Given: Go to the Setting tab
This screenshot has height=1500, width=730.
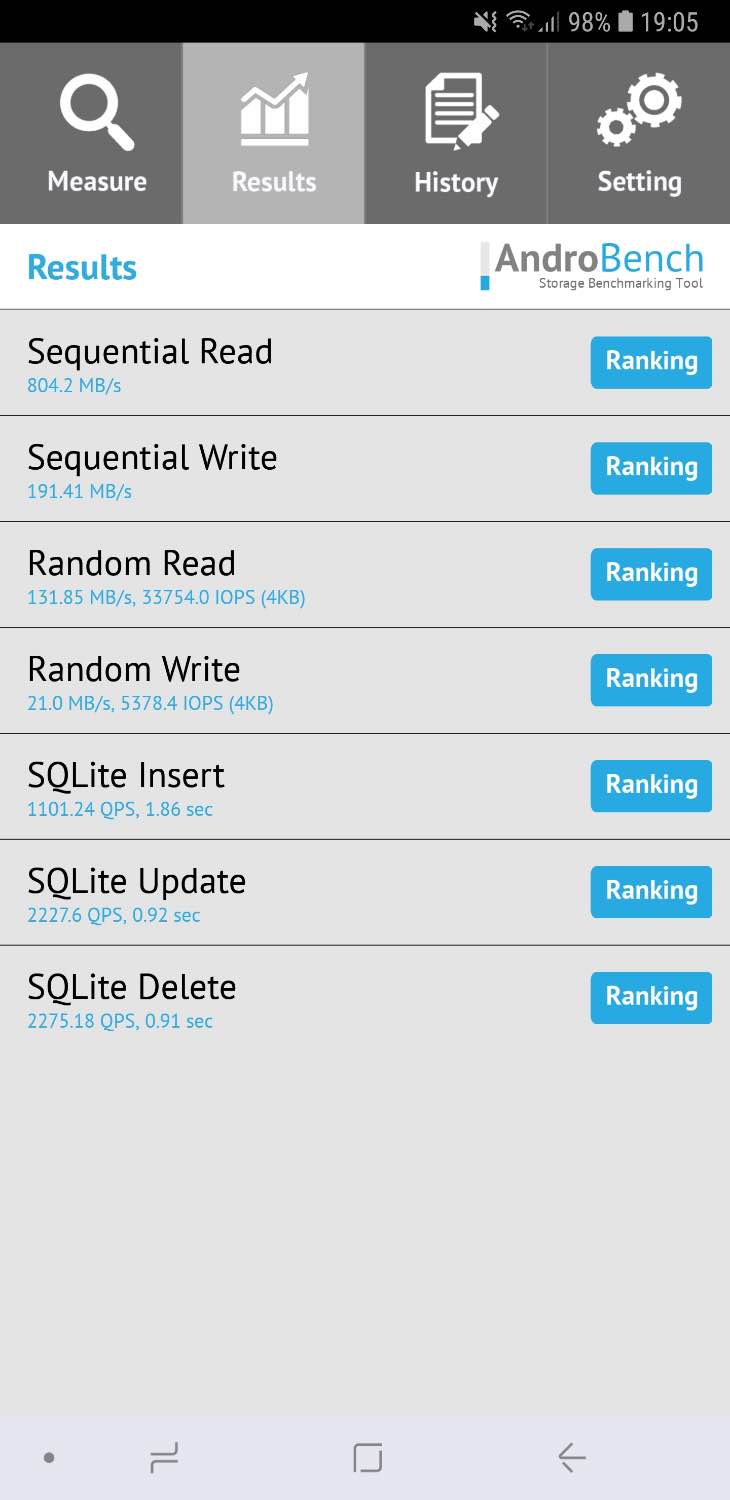Looking at the screenshot, I should 639,134.
